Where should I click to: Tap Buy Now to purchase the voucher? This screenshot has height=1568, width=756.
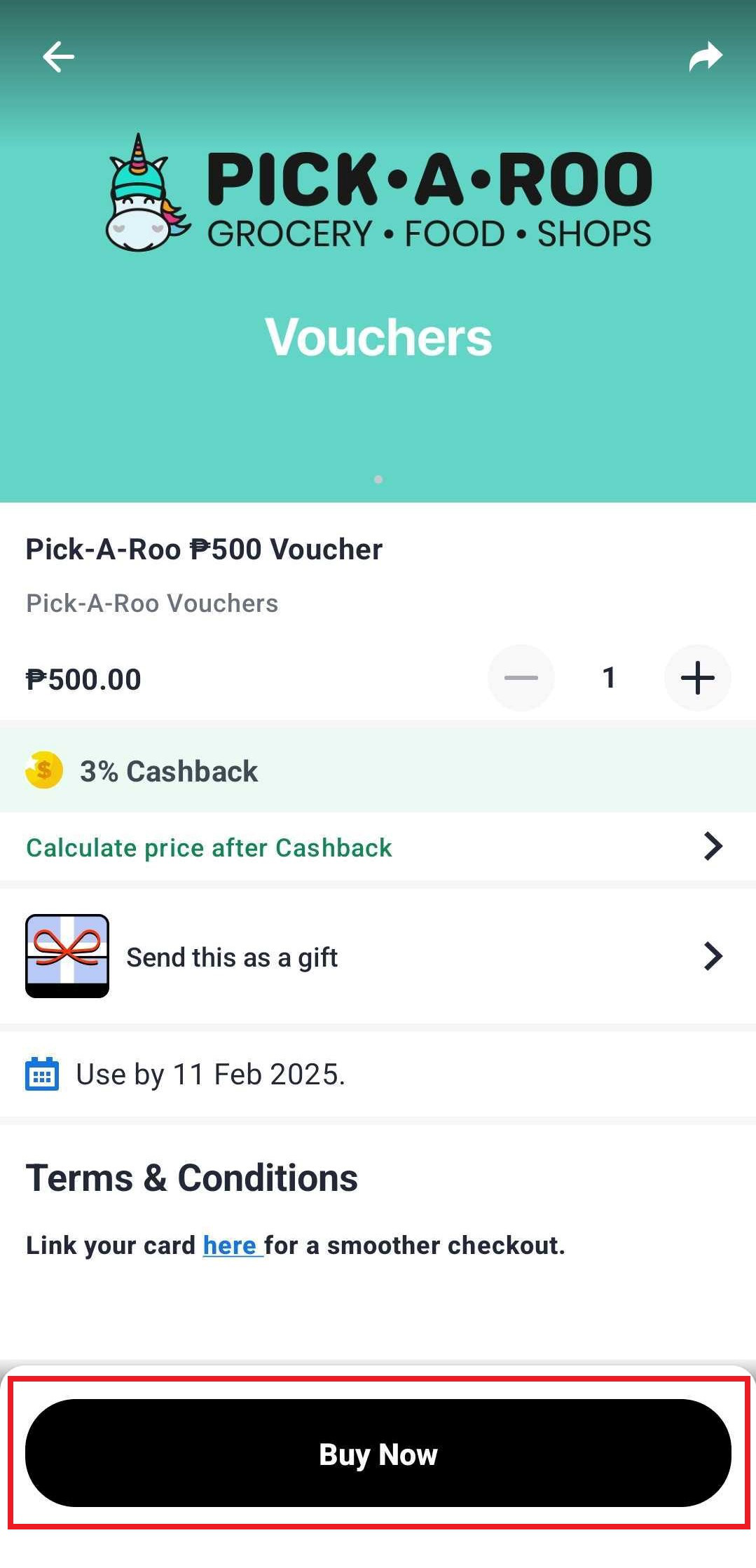tap(378, 1454)
